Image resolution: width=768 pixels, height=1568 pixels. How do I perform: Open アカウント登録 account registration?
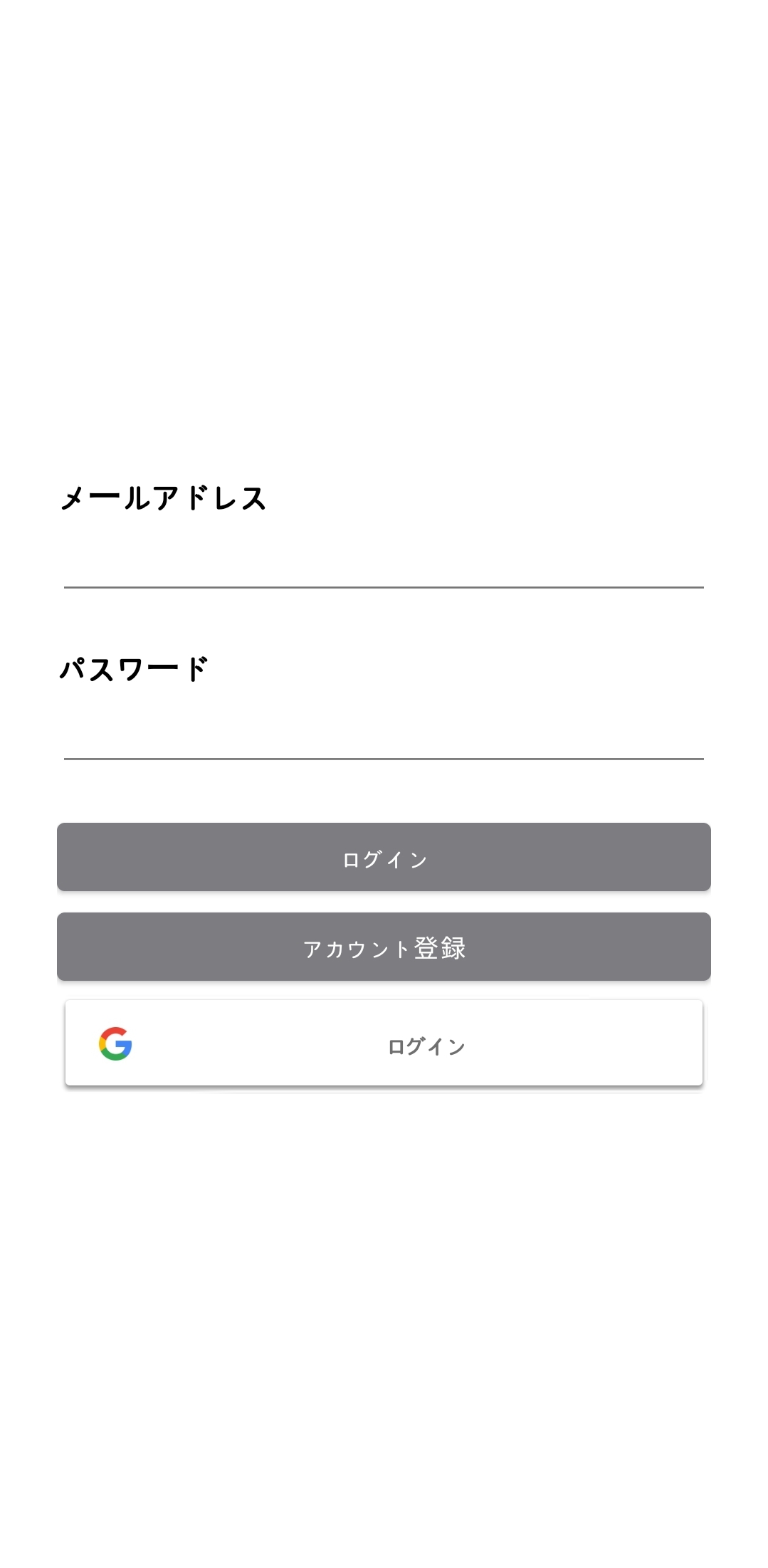click(x=384, y=947)
